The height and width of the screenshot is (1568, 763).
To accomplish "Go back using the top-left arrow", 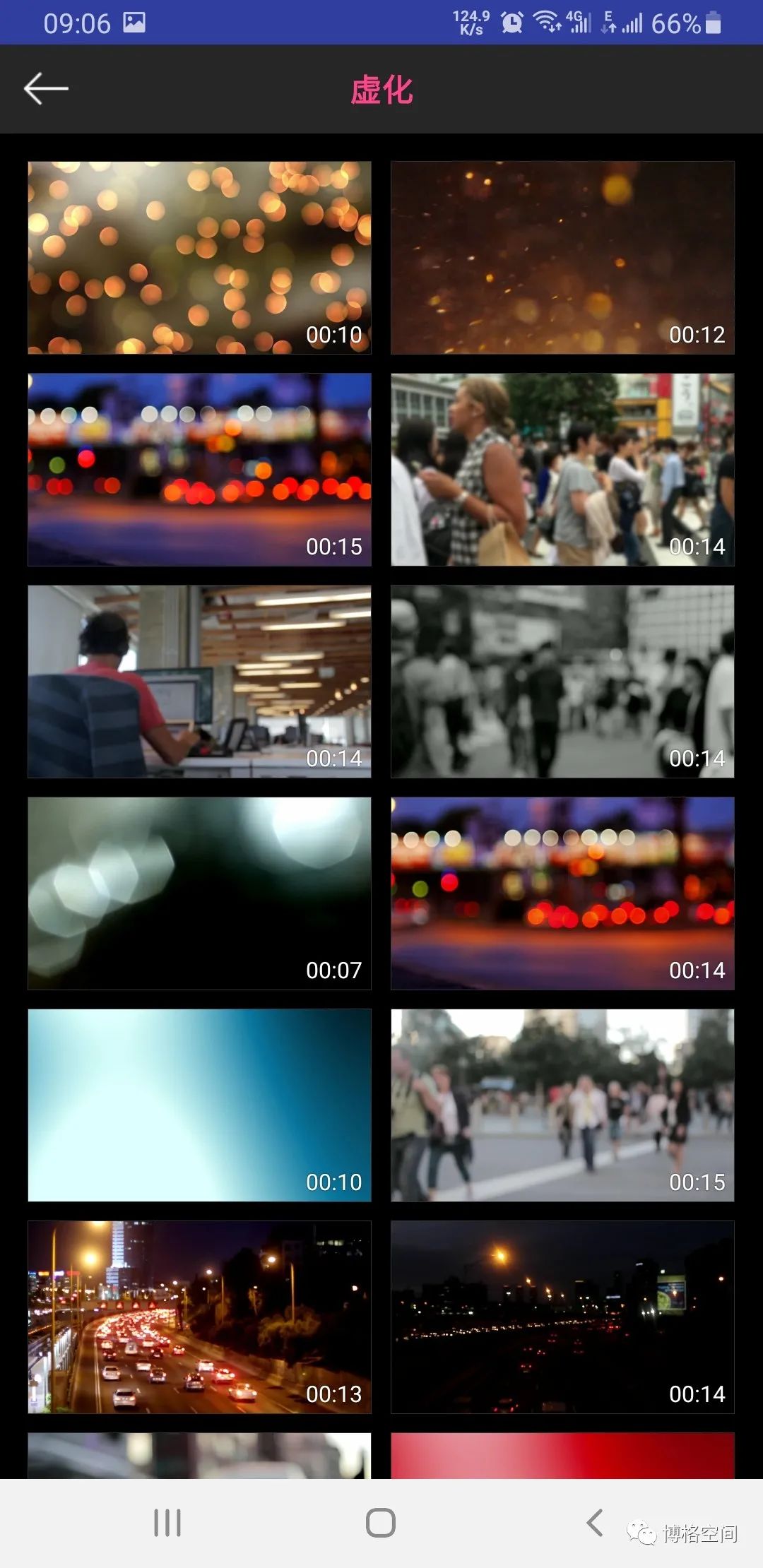I will [x=46, y=89].
